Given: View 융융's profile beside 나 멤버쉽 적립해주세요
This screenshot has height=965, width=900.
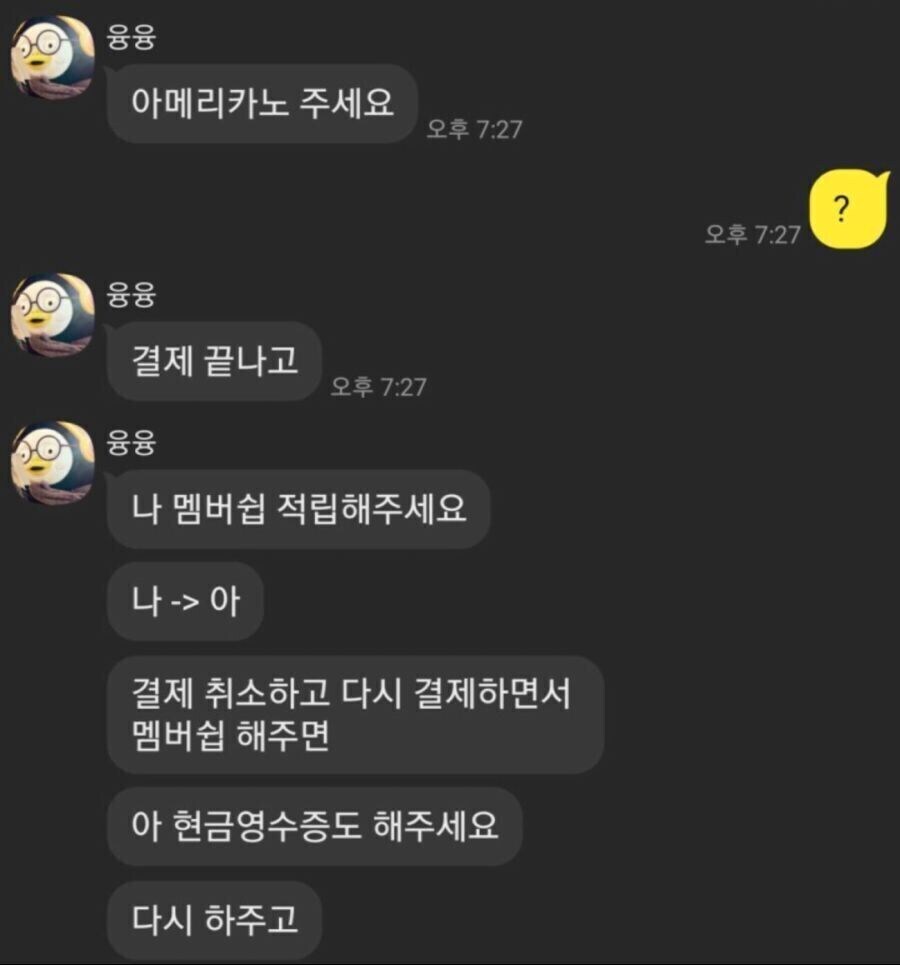Looking at the screenshot, I should pyautogui.click(x=52, y=463).
